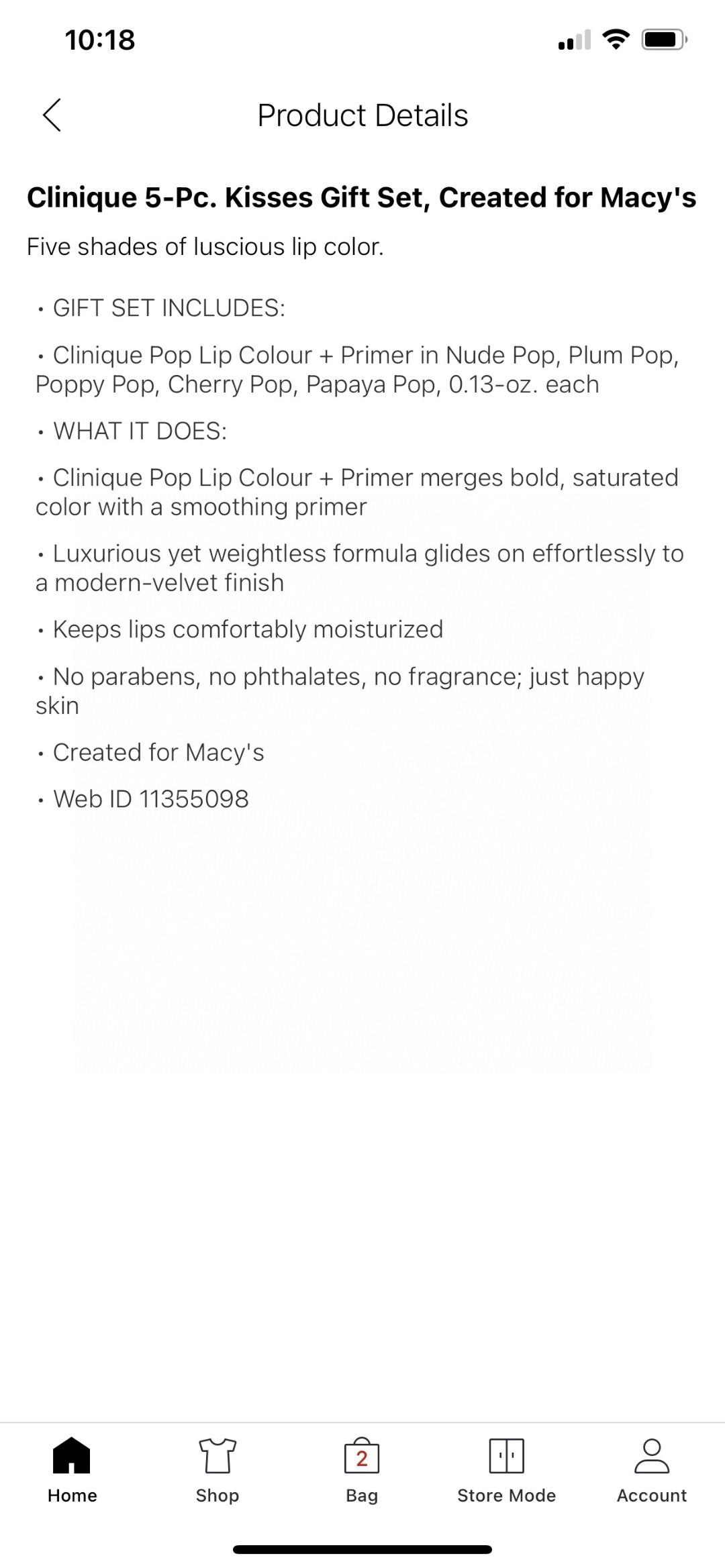Open the Shop tab
Screen dimensions: 725x1568
point(217,1469)
